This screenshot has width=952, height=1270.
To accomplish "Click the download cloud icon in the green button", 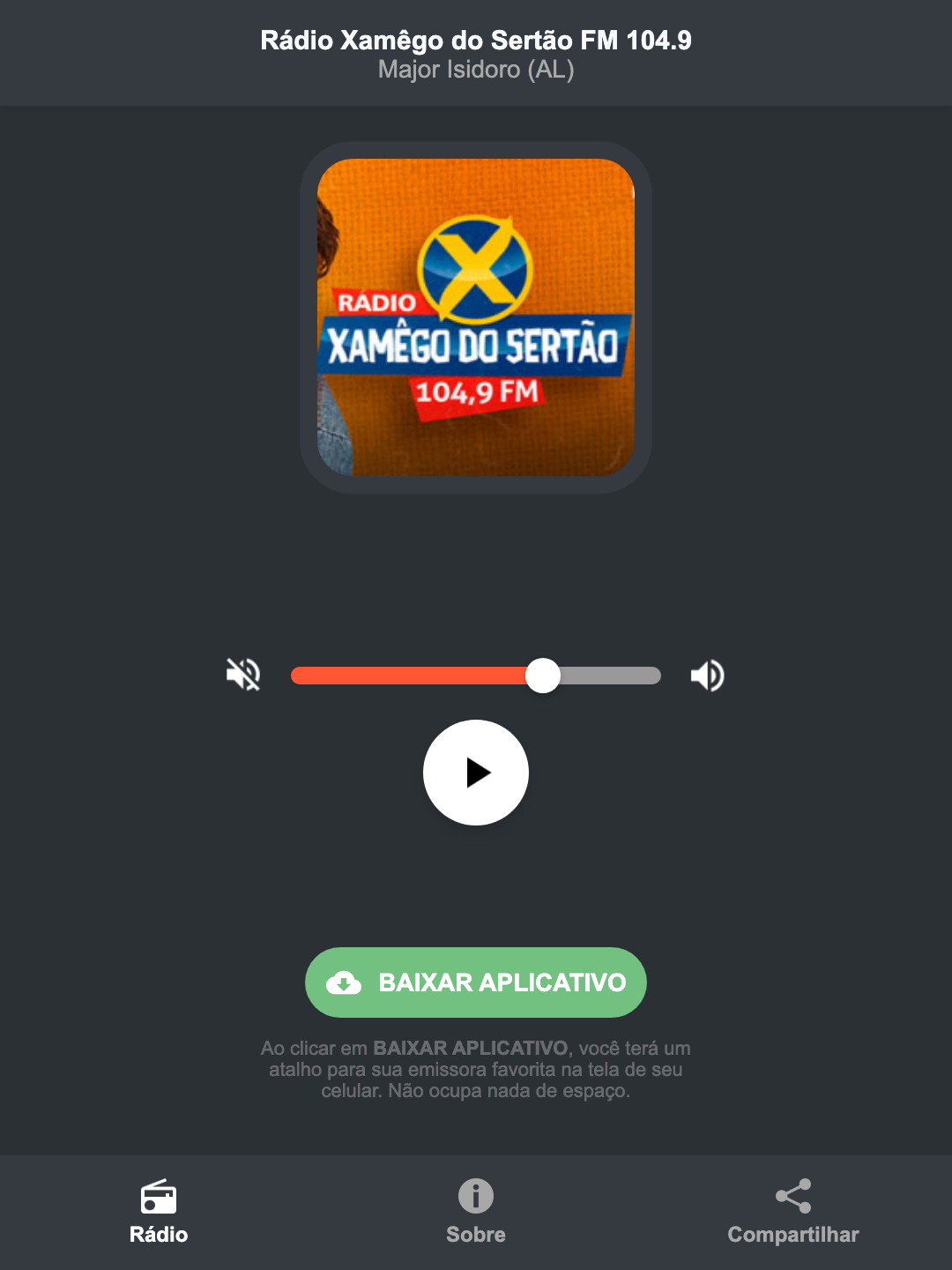I will pos(346,982).
